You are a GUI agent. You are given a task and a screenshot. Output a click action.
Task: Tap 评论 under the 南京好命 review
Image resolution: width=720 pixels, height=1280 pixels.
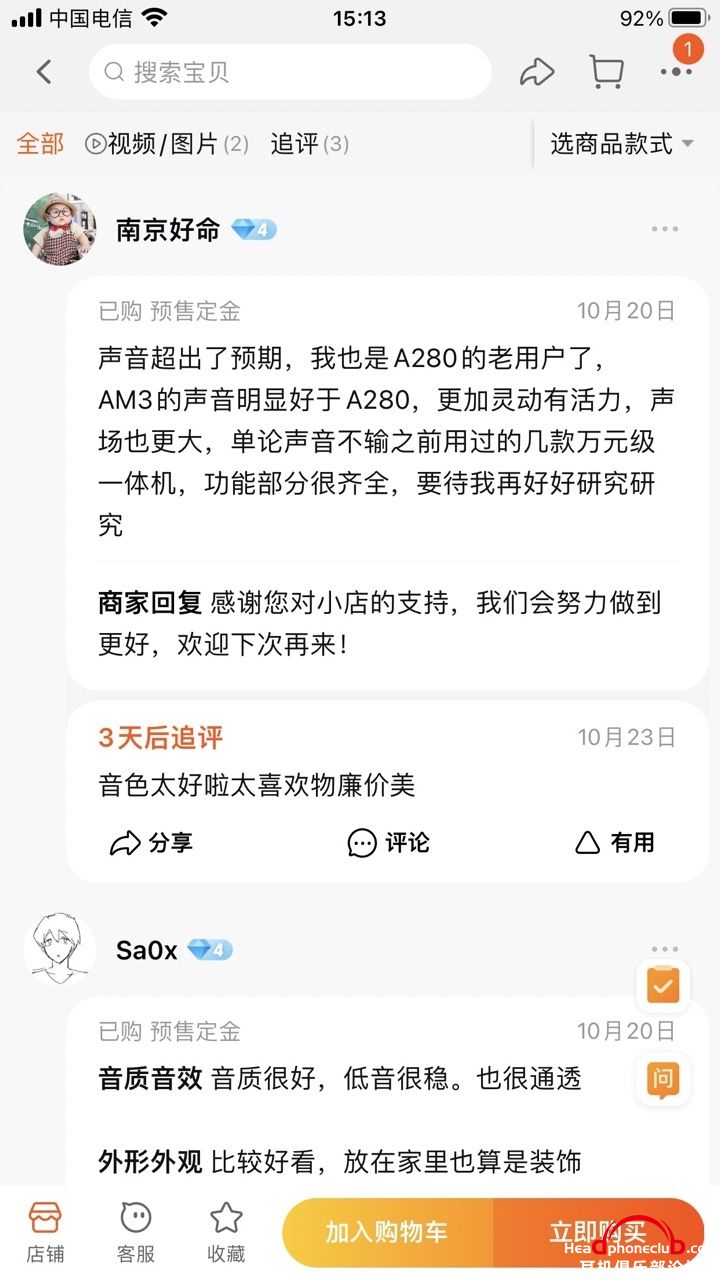(x=389, y=843)
